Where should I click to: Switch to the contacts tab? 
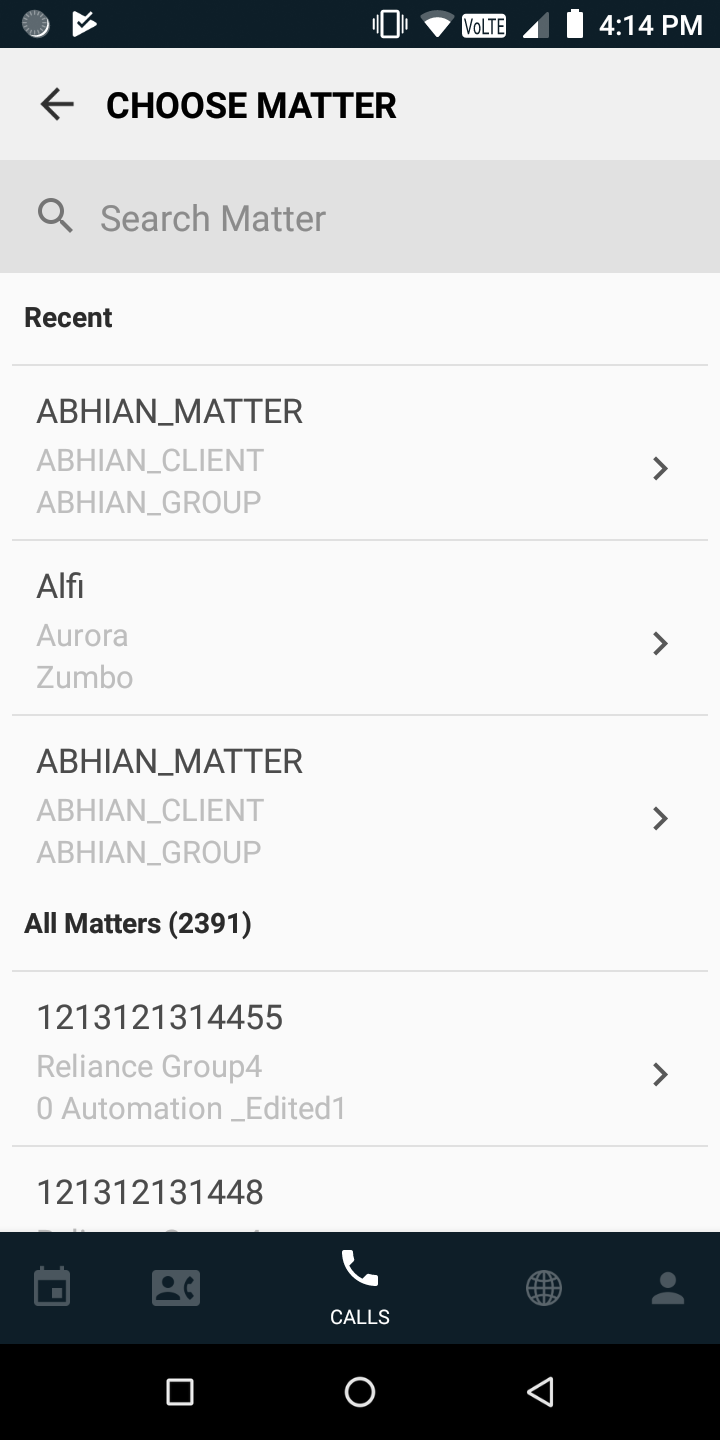pos(176,1287)
